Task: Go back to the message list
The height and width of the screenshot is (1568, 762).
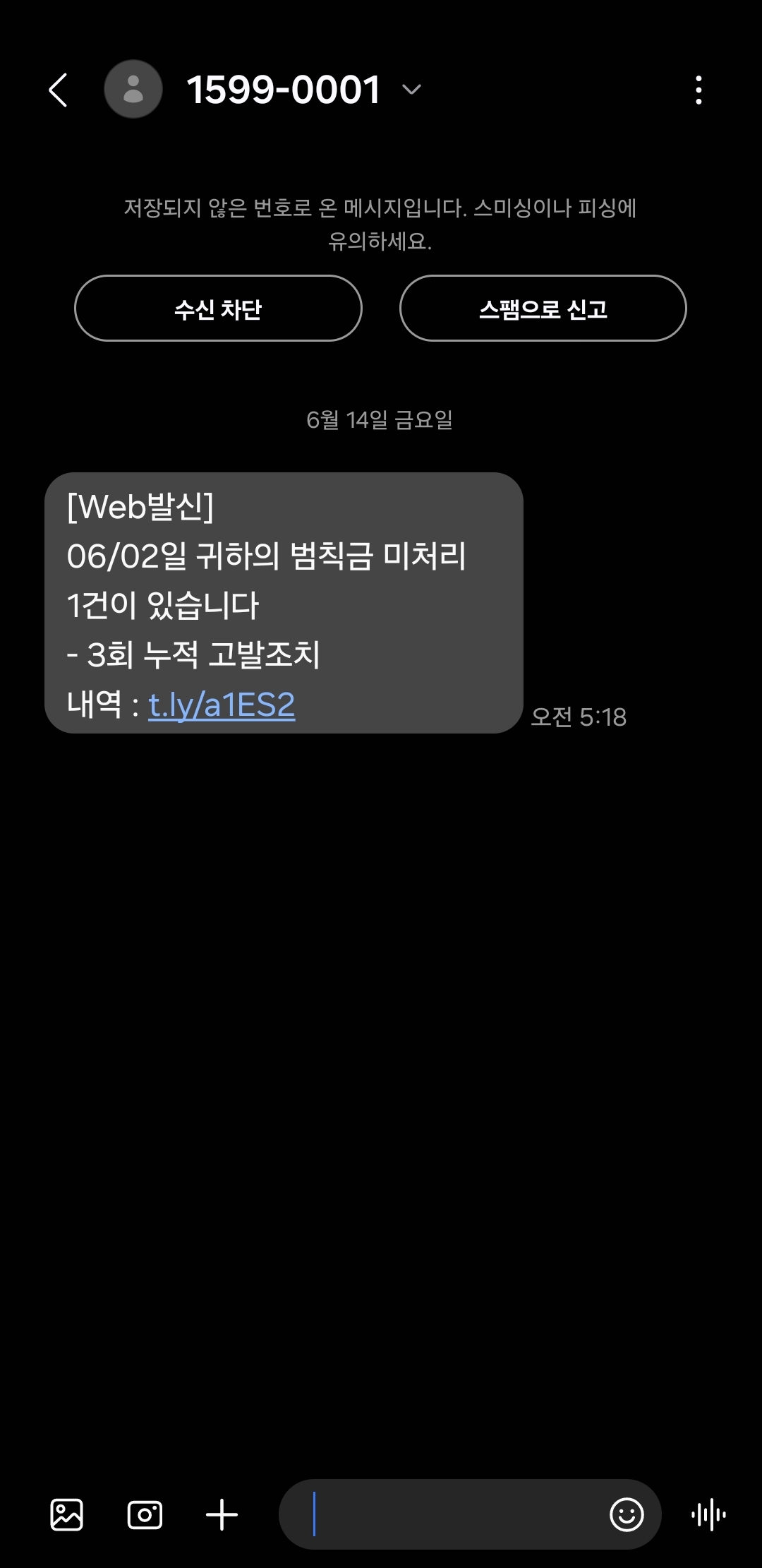Action: (59, 90)
